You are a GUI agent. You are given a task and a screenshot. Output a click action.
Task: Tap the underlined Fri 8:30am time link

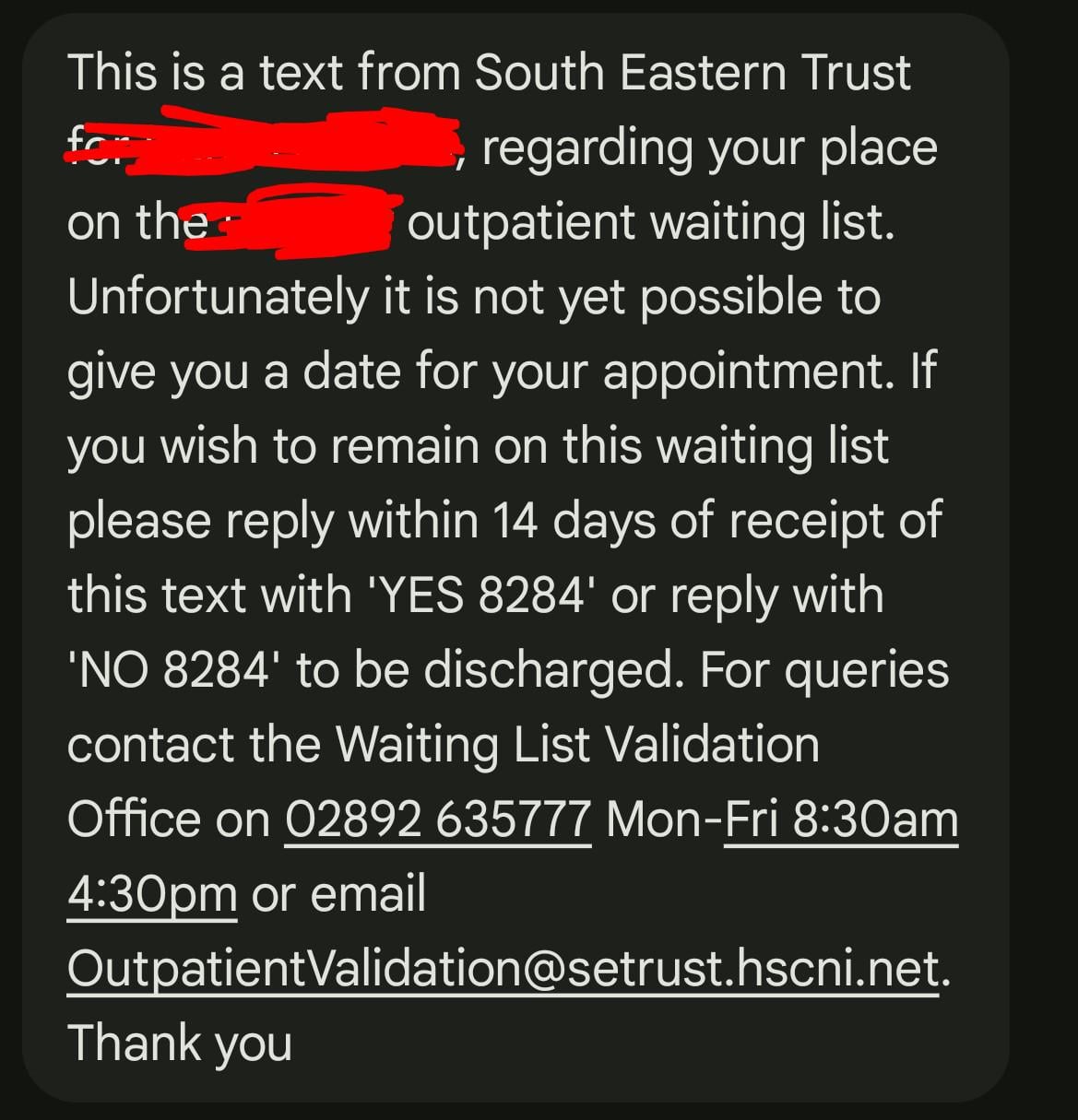click(x=841, y=819)
